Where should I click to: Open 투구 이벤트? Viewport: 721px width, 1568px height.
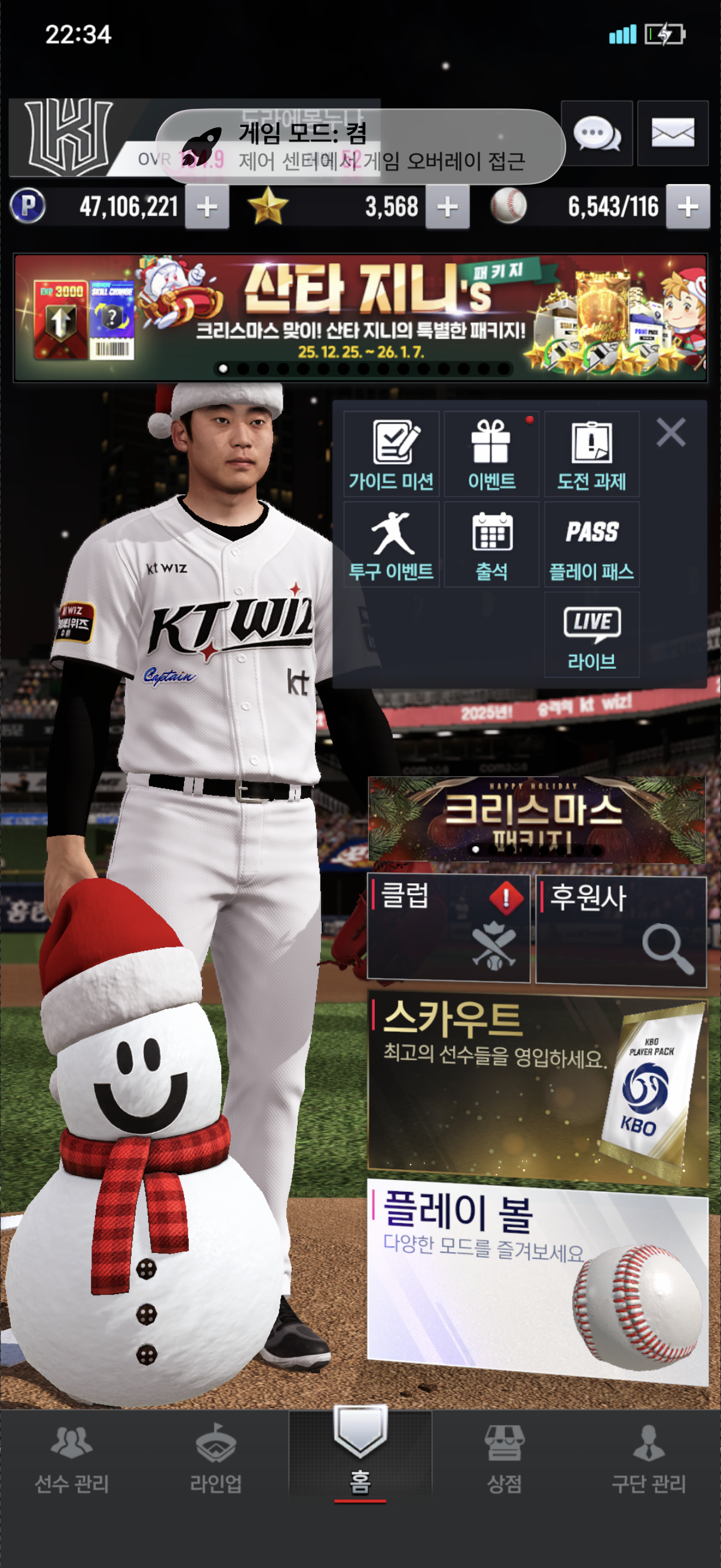click(391, 545)
